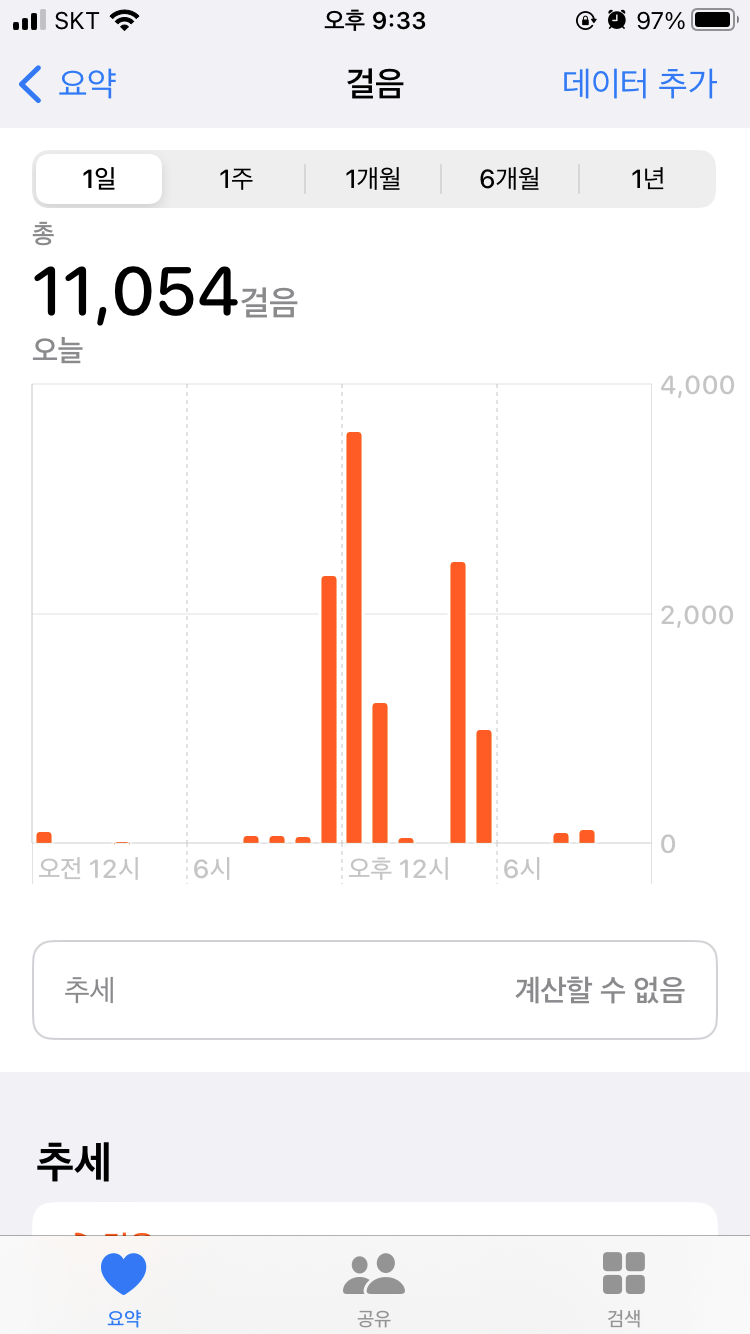Open the 검색 bottom tab
The height and width of the screenshot is (1334, 750).
[x=623, y=1287]
